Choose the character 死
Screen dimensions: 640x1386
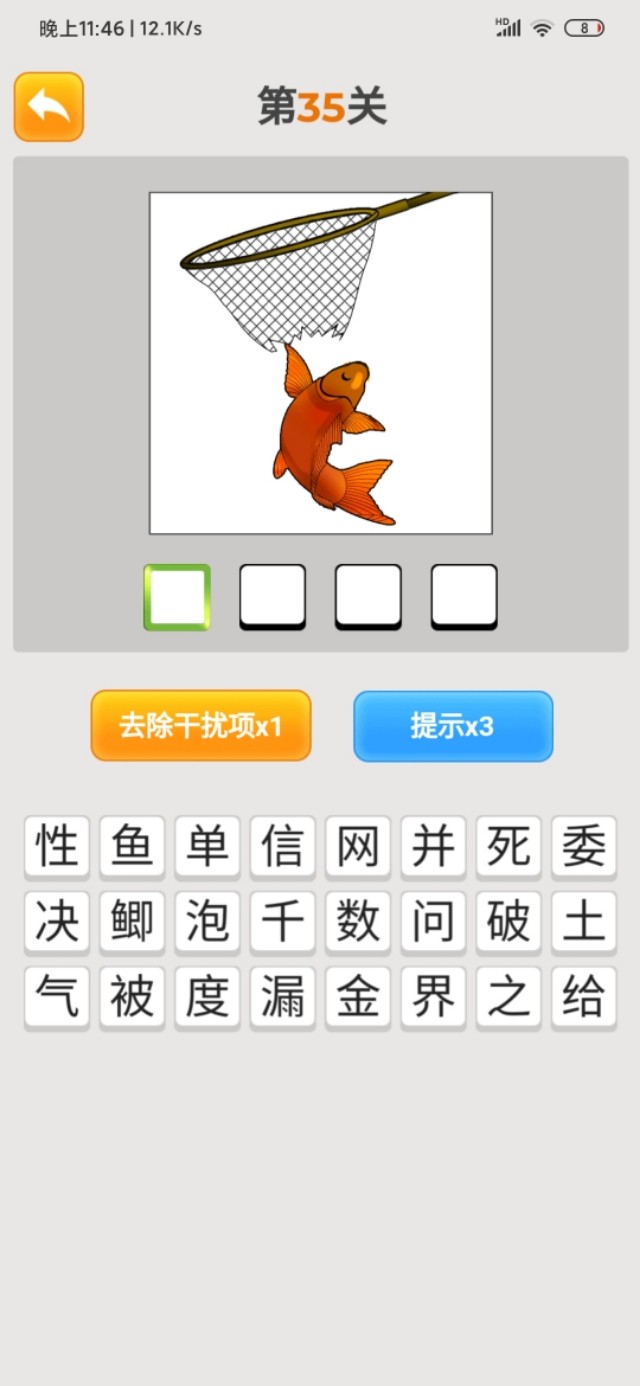508,847
